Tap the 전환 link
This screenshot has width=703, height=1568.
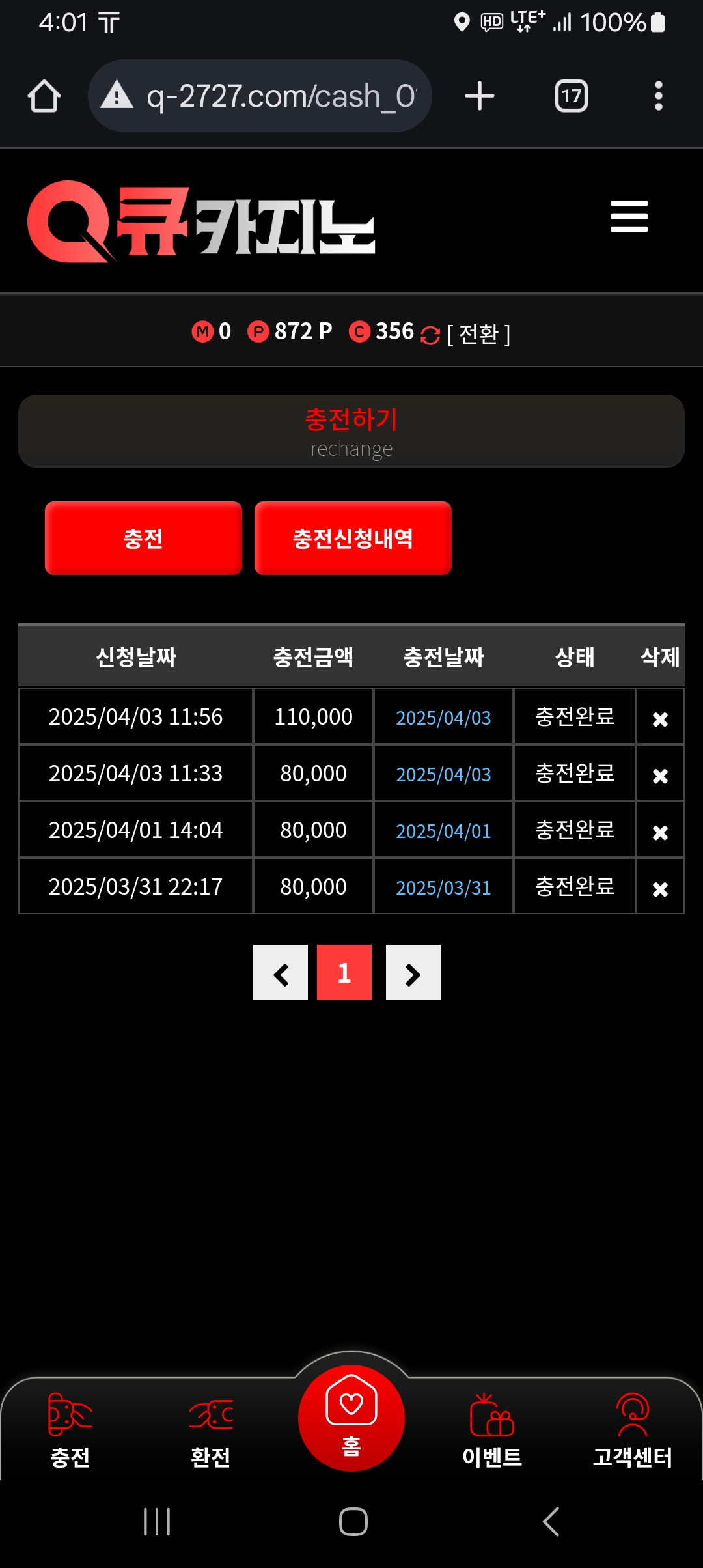[479, 335]
